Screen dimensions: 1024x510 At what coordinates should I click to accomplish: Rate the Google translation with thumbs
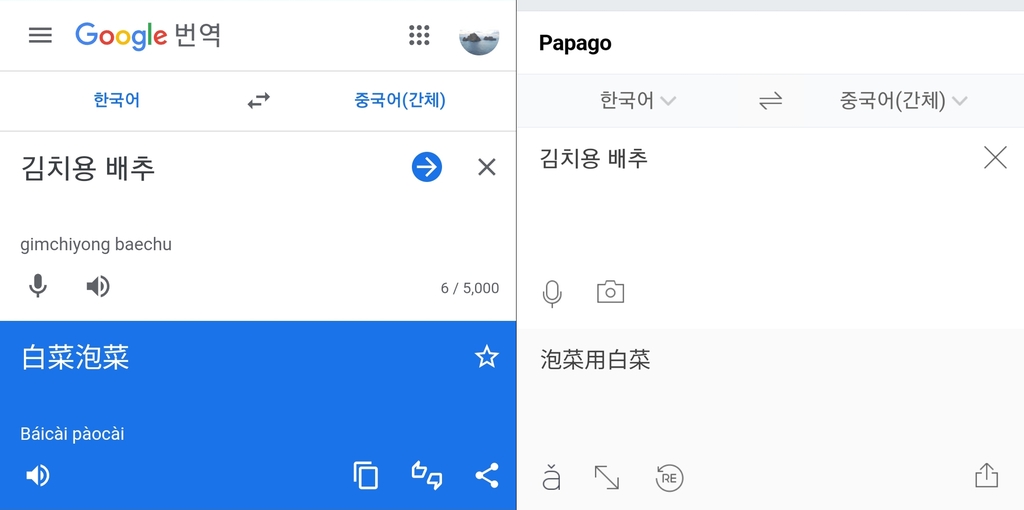tap(427, 475)
